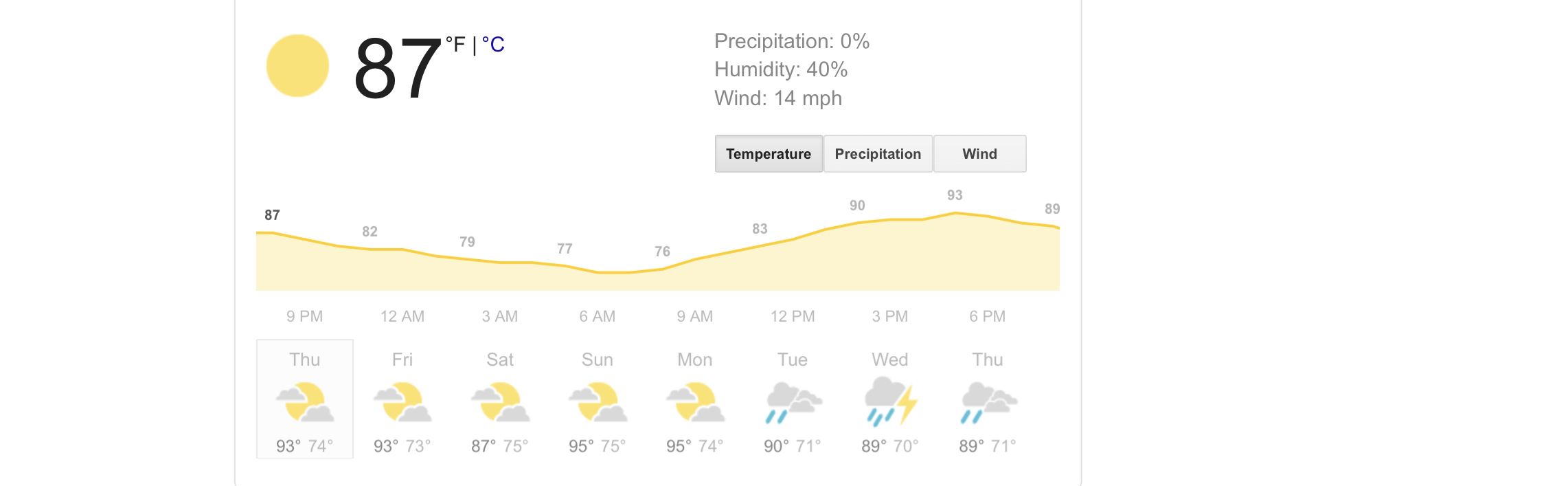The width and height of the screenshot is (1568, 486).
Task: View Saturday's forecast
Action: (500, 400)
